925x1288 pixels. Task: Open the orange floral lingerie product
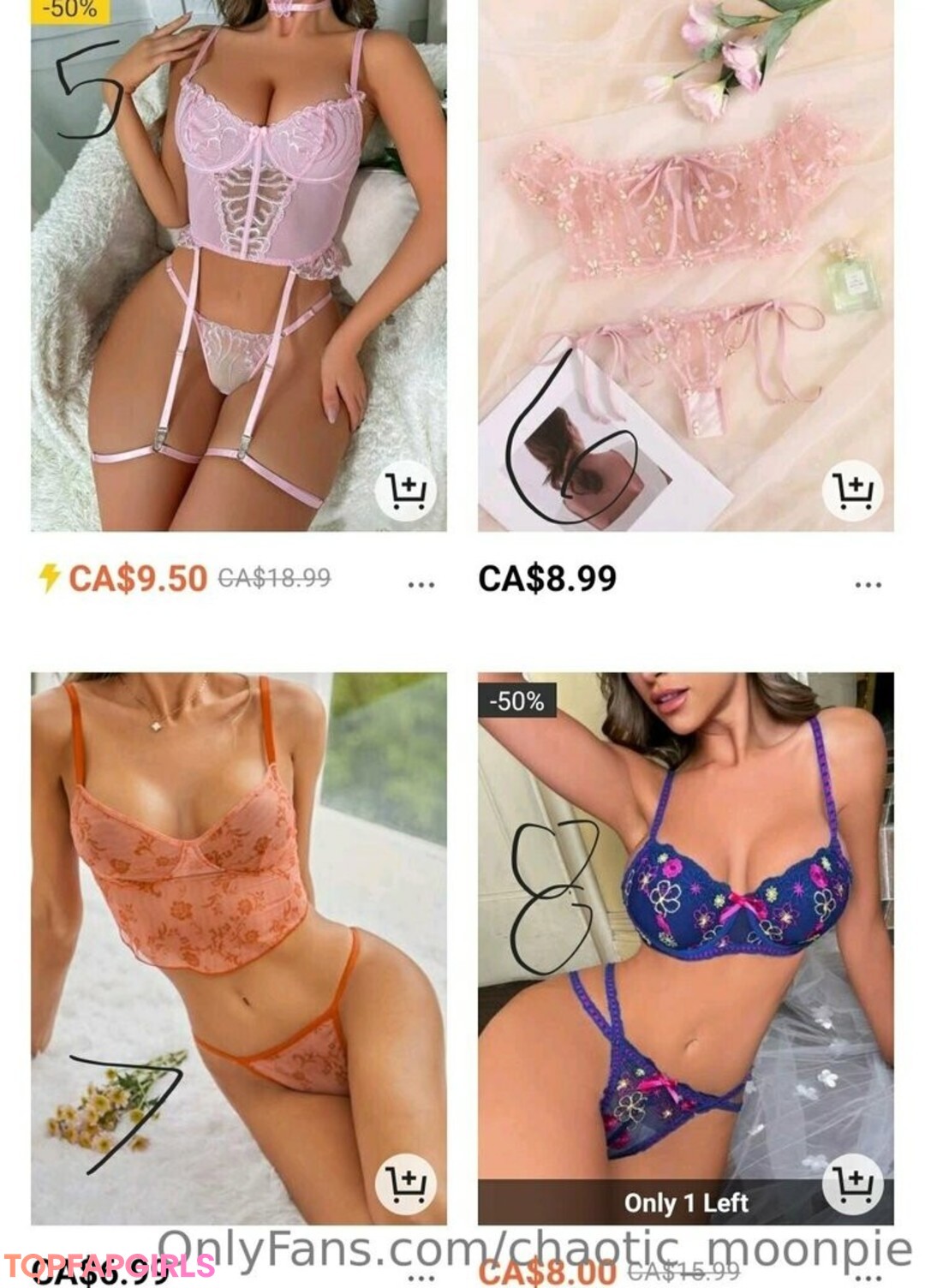[238, 942]
